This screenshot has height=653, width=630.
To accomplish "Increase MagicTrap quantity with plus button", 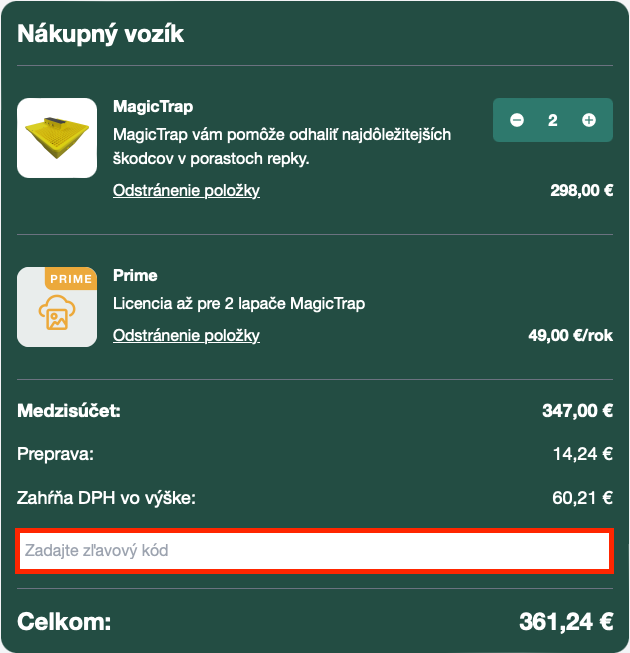I will [589, 120].
